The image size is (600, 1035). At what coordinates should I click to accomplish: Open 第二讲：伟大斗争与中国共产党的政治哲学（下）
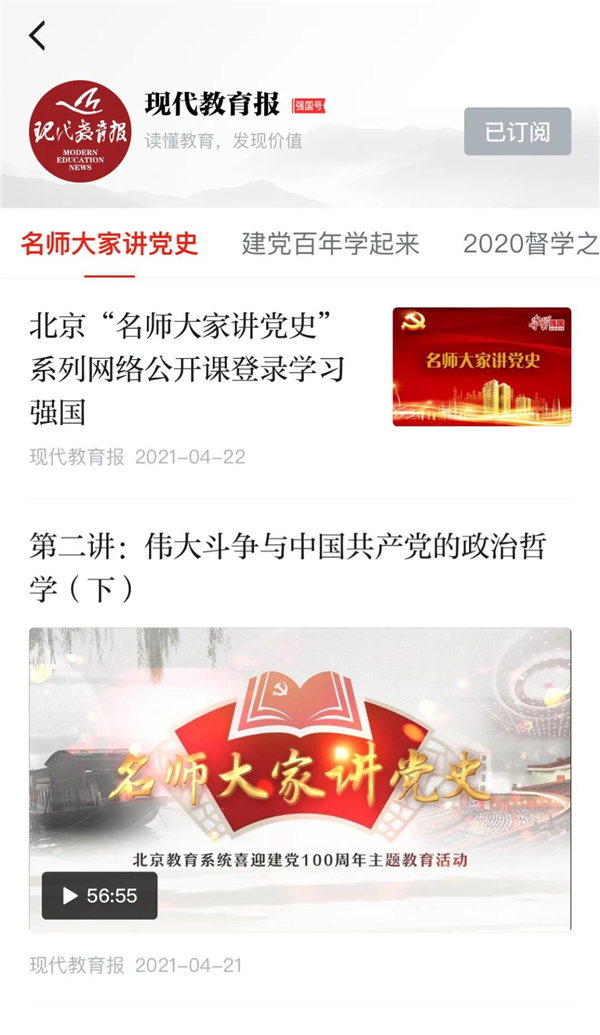[x=288, y=568]
